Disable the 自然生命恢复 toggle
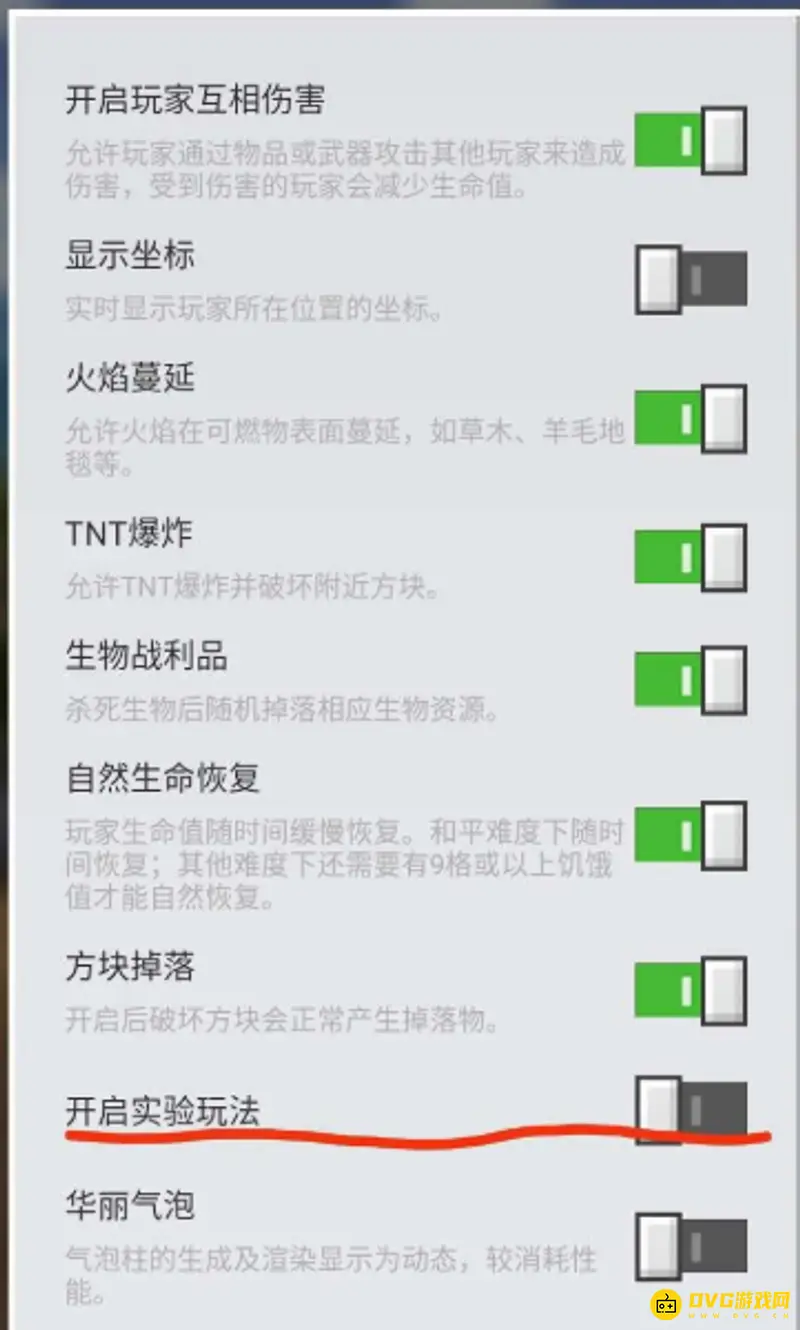The image size is (800, 1330). click(691, 835)
